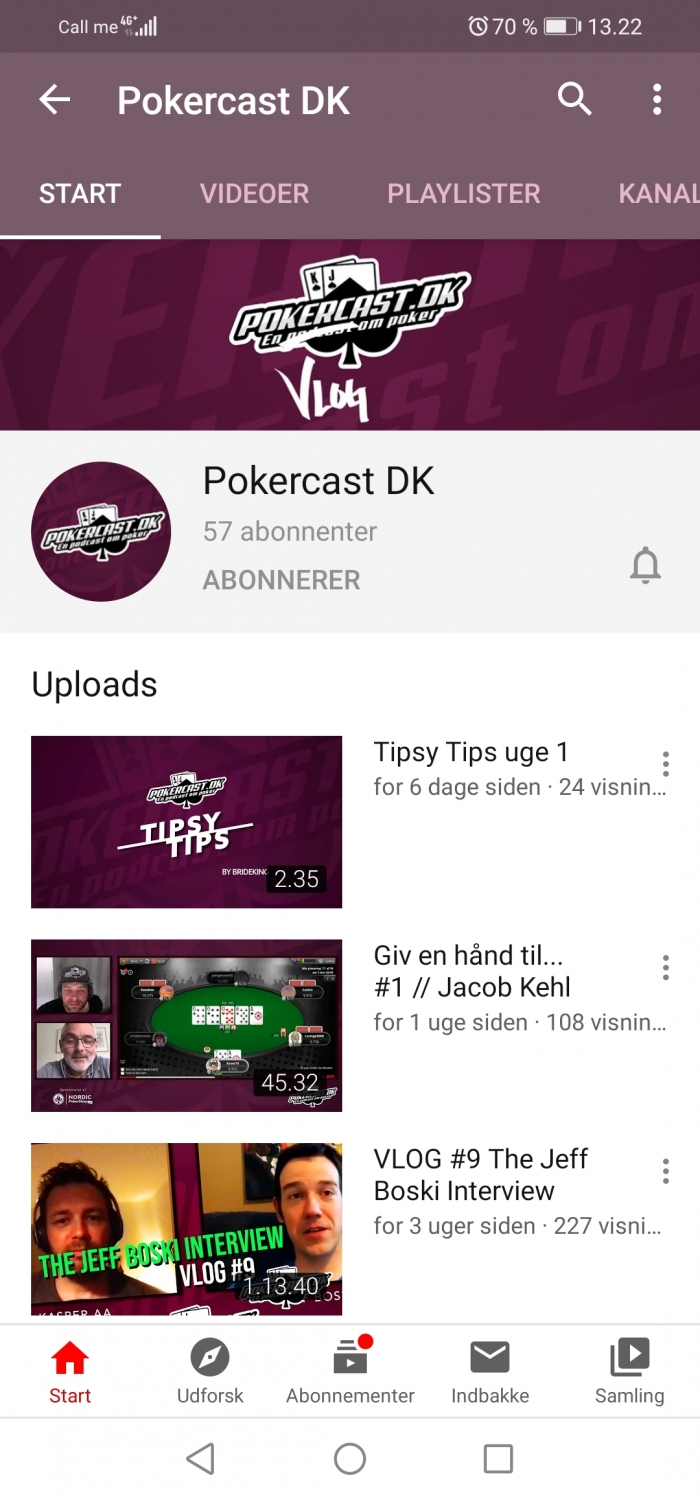Open the channel notification bell
The height and width of the screenshot is (1499, 700).
pos(645,566)
